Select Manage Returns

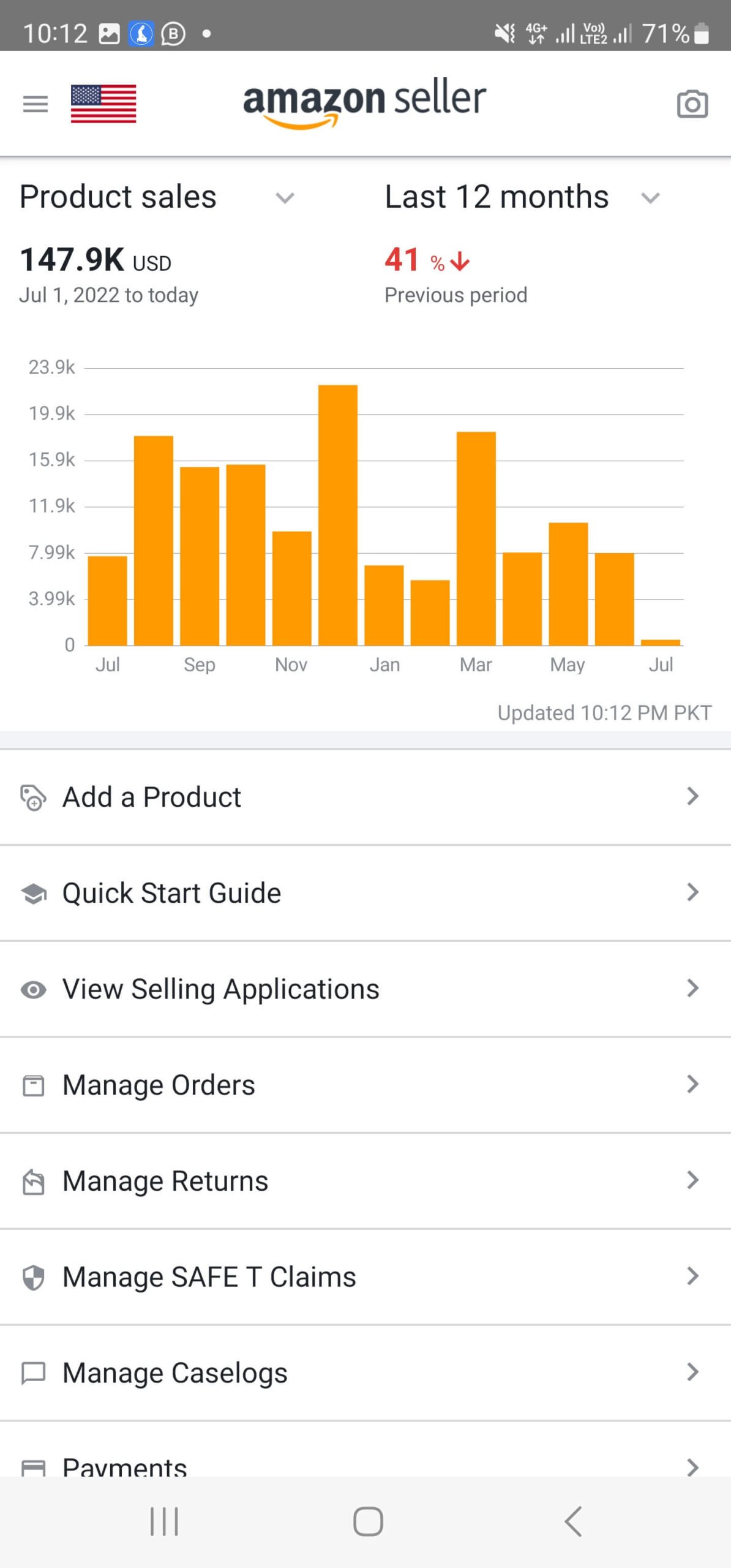coord(365,1181)
